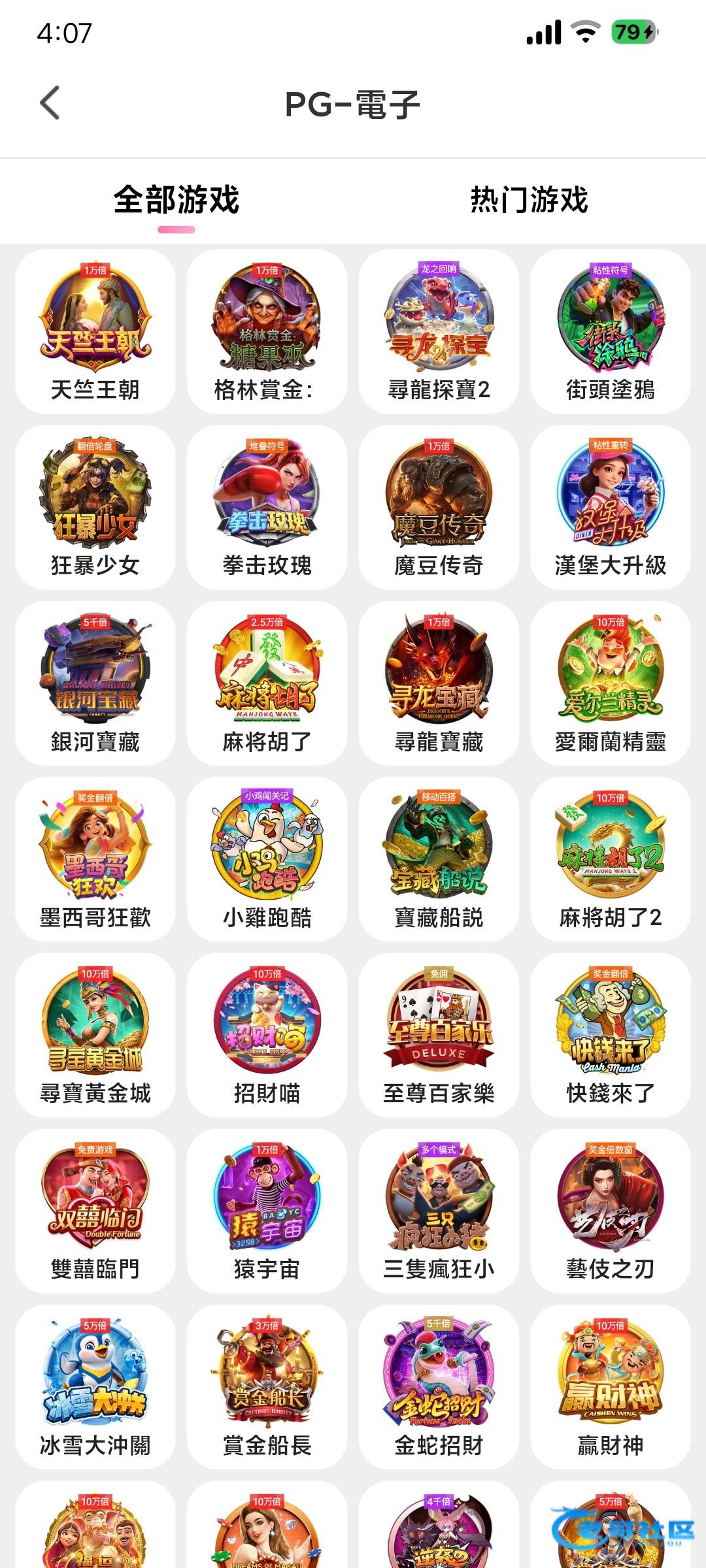Tap the 狂暴少女 game card
The width and height of the screenshot is (706, 1568).
pos(95,507)
